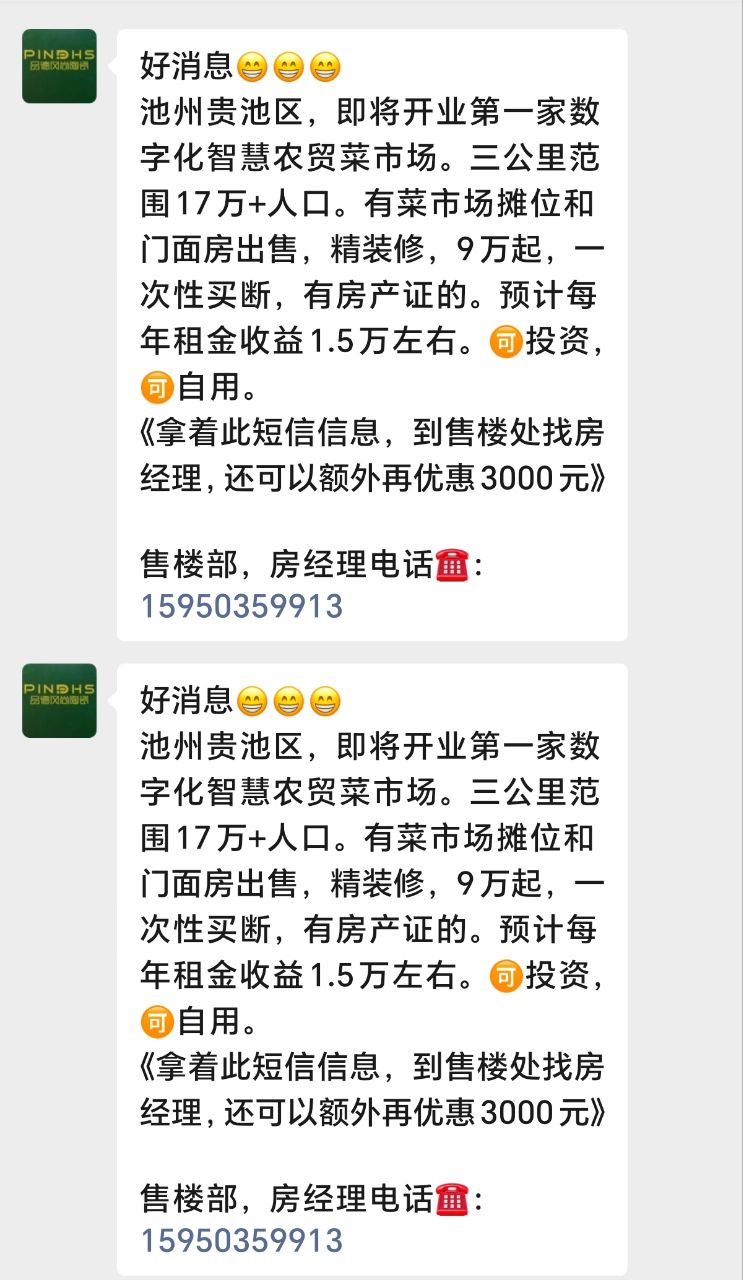
Task: Tap phone number 15950359913 in the second message
Action: point(241,1241)
